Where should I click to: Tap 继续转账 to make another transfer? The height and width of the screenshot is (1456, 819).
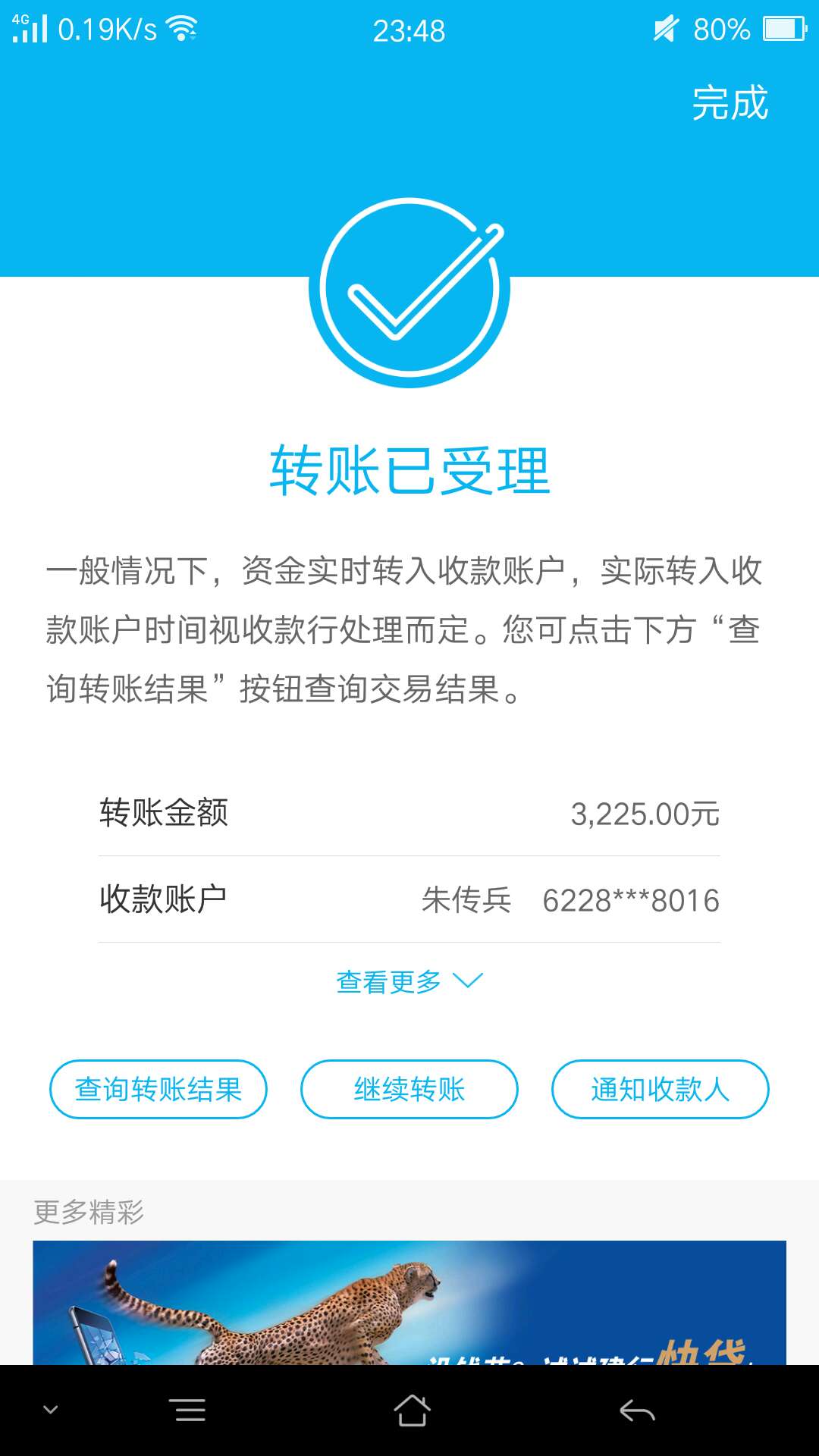(x=409, y=1089)
